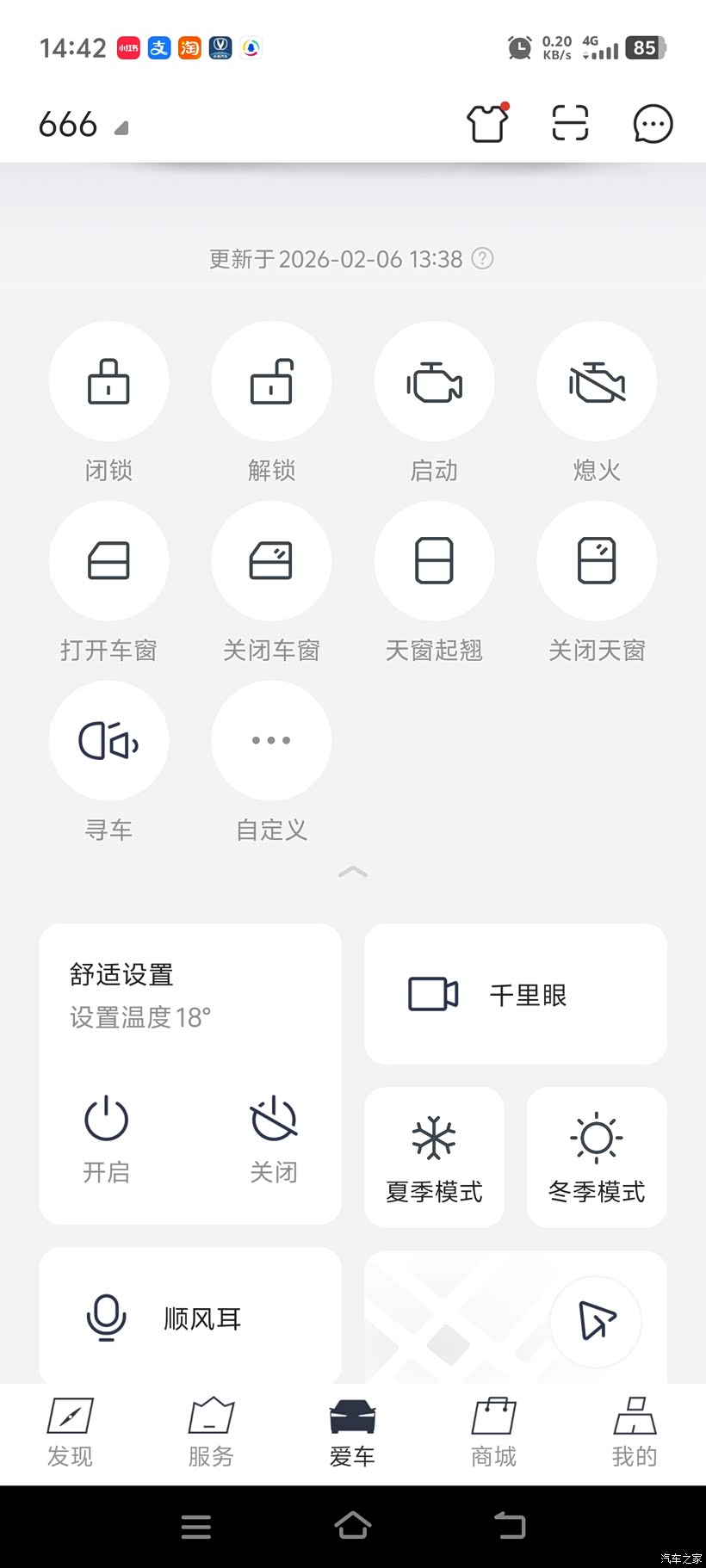The height and width of the screenshot is (1568, 706).
Task: Close the windows with 关闭车窗
Action: pos(271,561)
